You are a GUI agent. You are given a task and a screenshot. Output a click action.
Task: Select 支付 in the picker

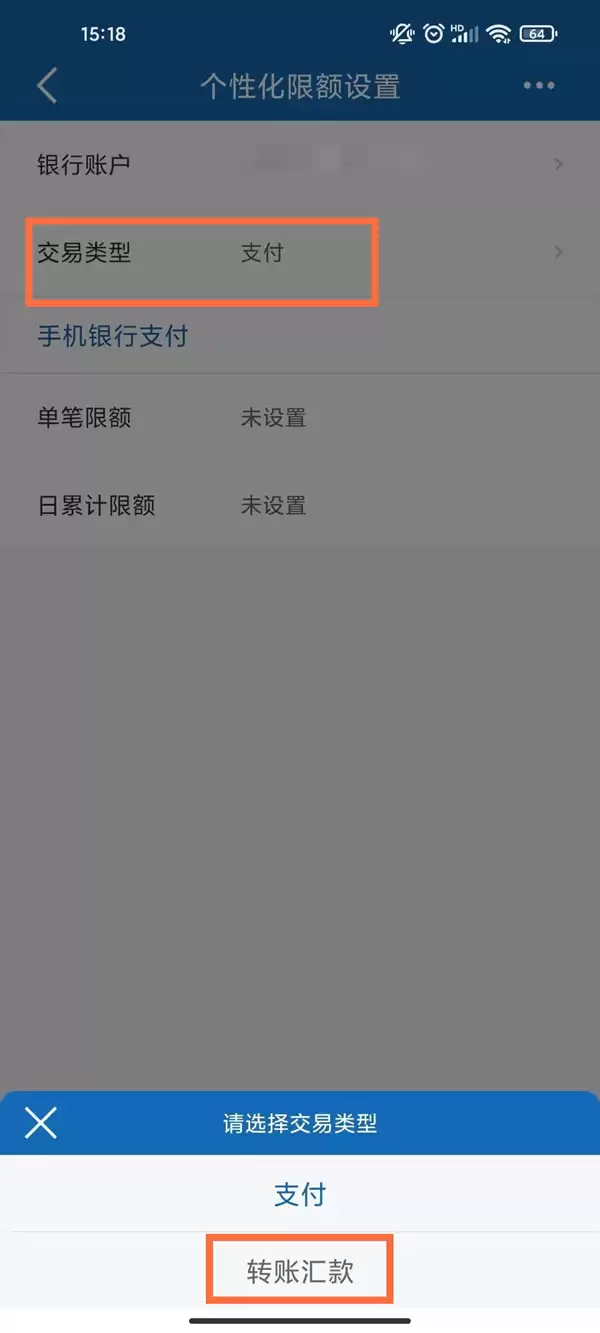pyautogui.click(x=300, y=1194)
